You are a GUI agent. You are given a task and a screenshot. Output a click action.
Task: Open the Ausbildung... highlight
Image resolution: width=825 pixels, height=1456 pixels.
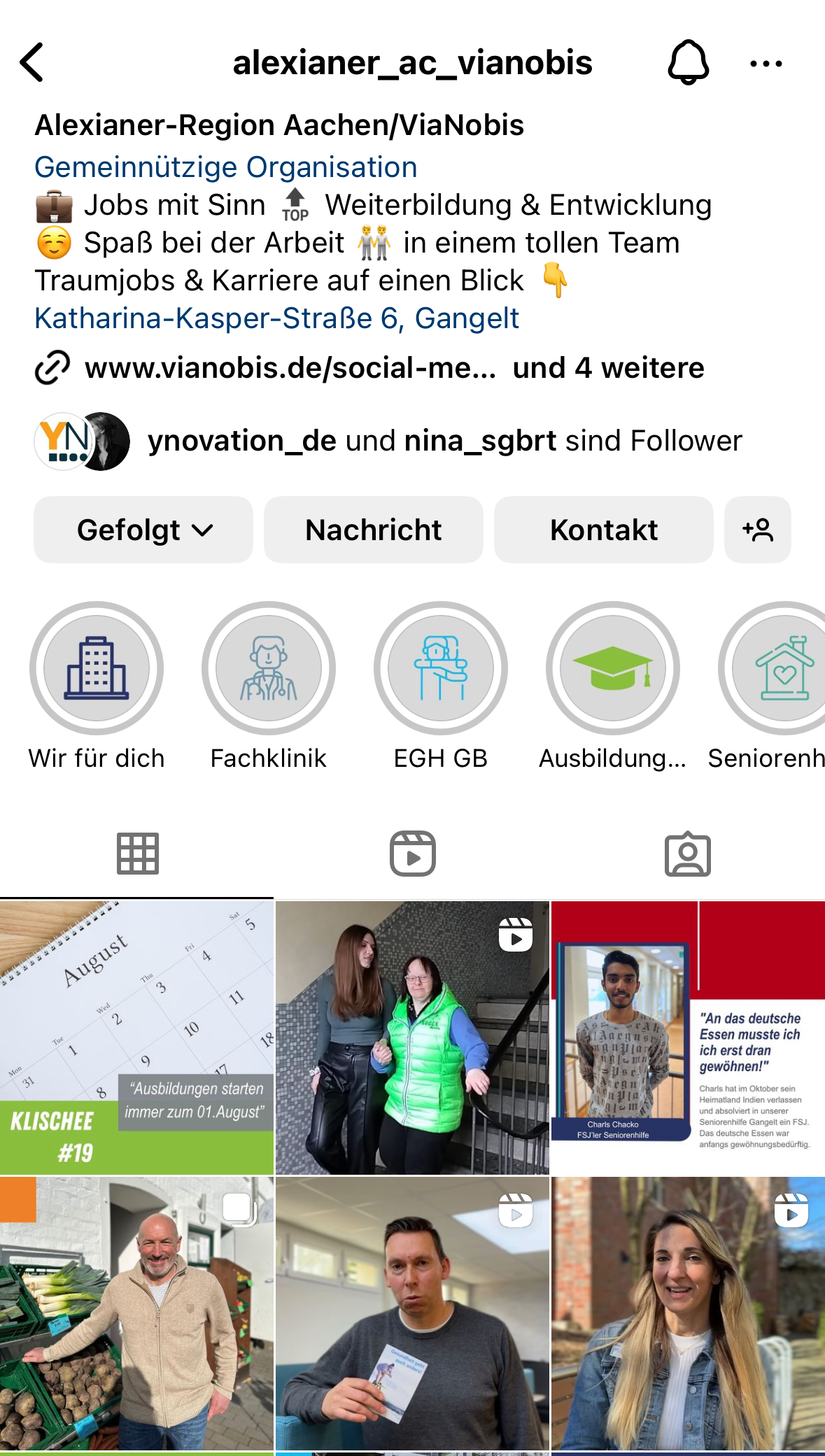point(613,685)
